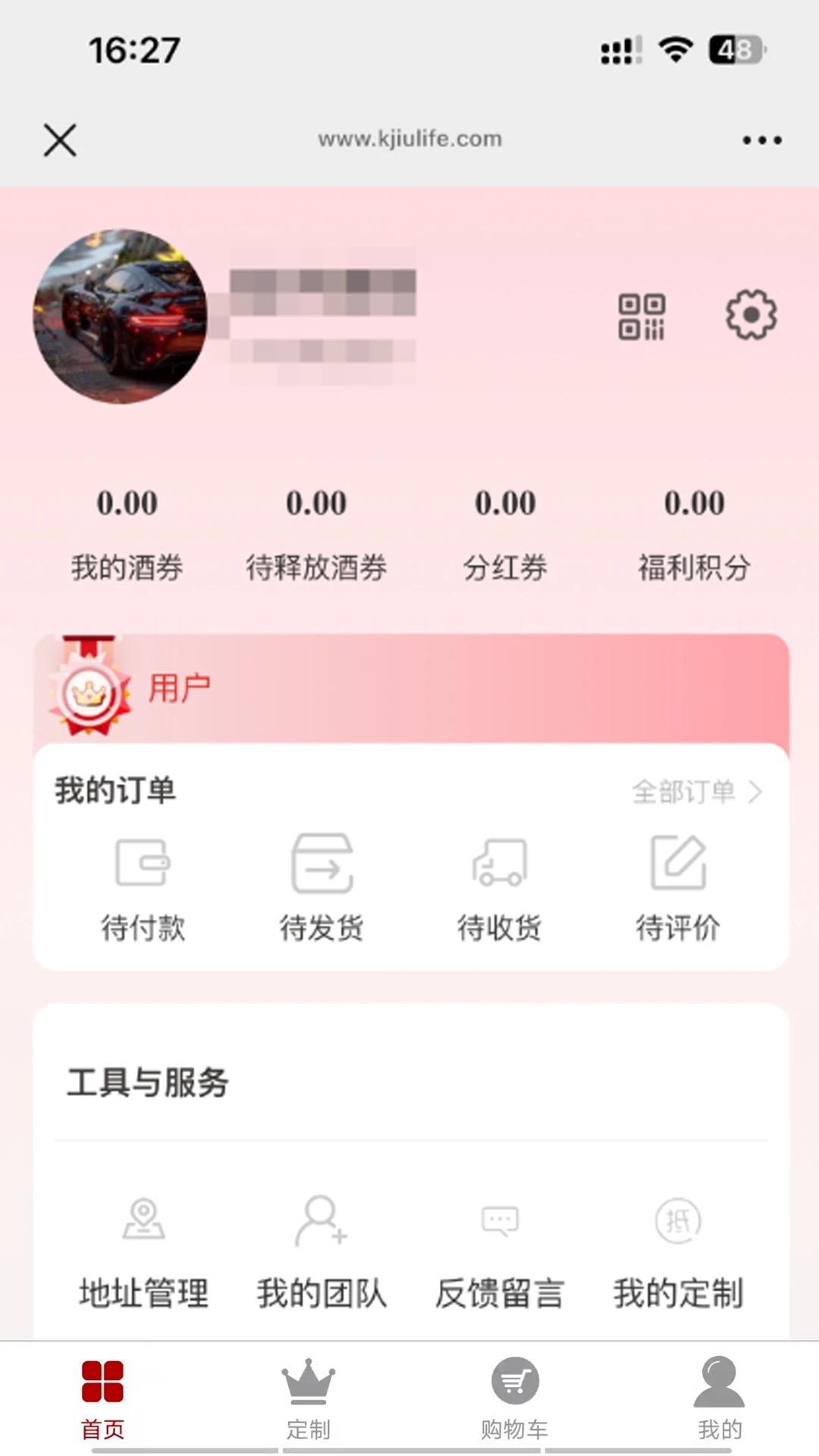Open settings via the gear icon
Viewport: 819px width, 1456px height.
tap(751, 315)
